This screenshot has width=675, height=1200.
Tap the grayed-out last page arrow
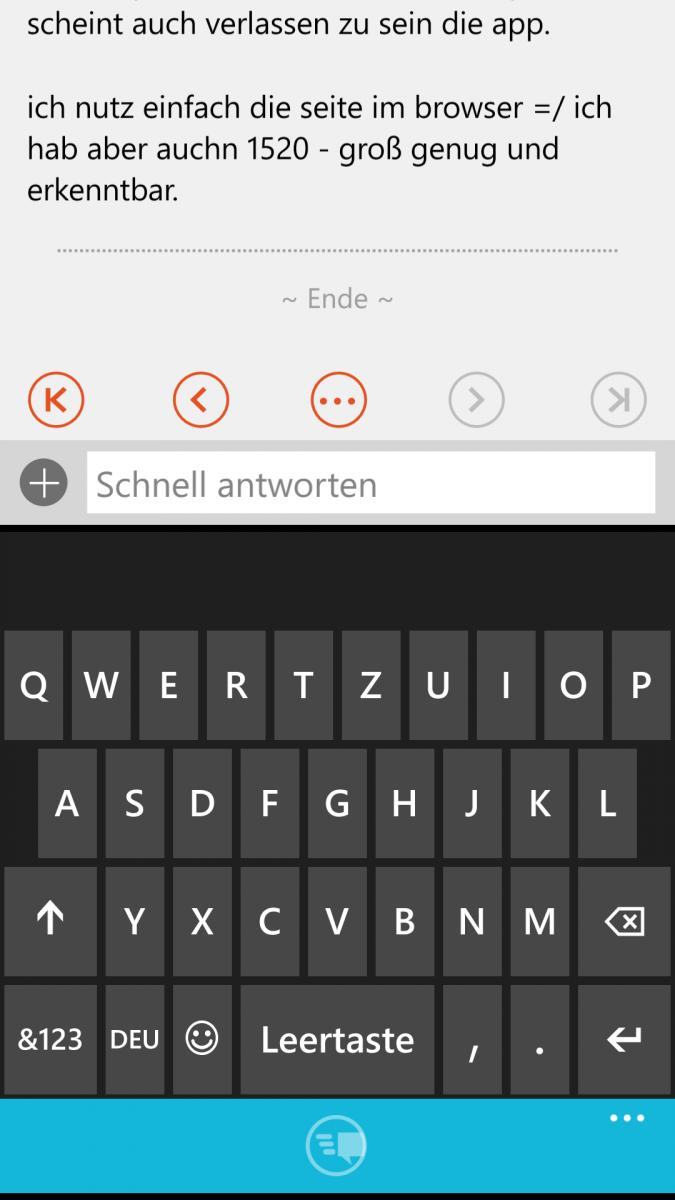click(619, 400)
